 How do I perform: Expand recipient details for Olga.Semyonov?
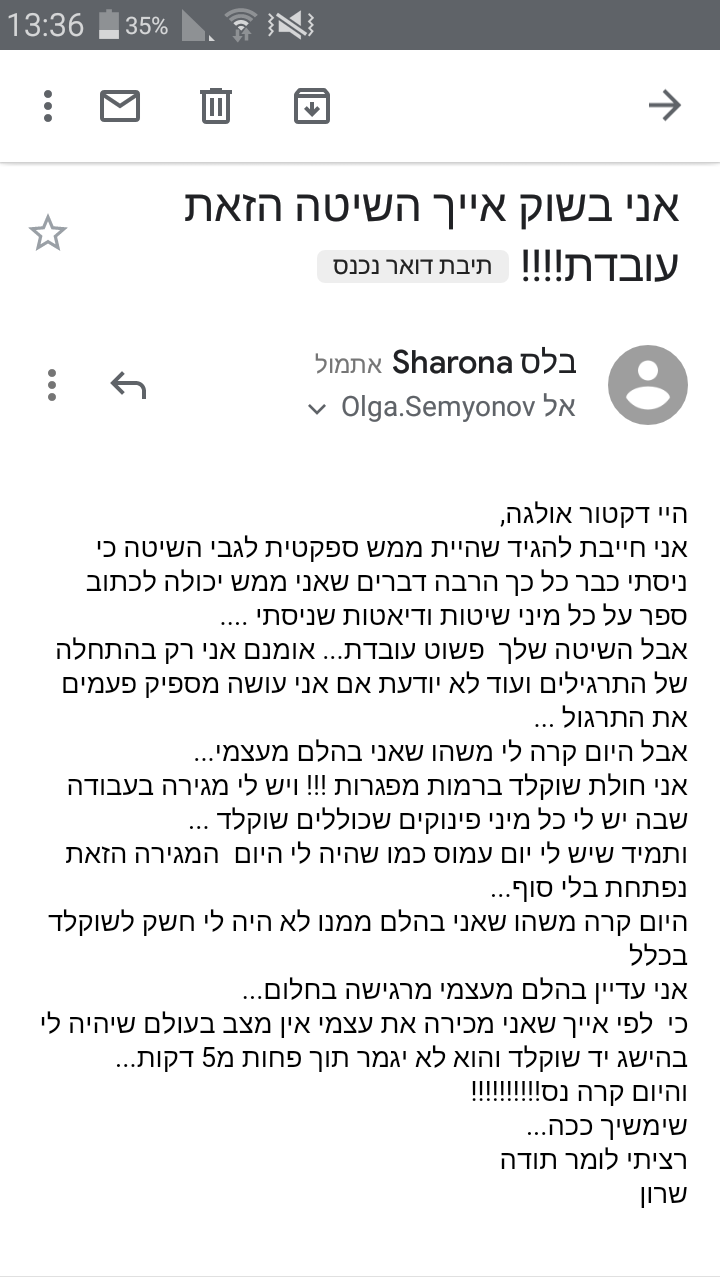click(318, 408)
